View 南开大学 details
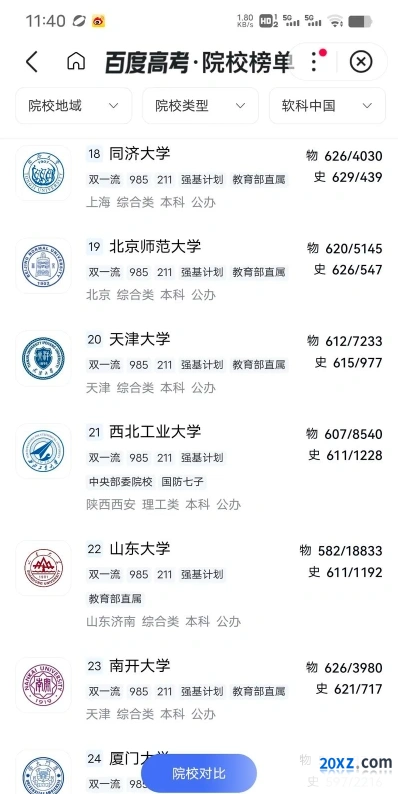This screenshot has width=398, height=794. coord(199,690)
